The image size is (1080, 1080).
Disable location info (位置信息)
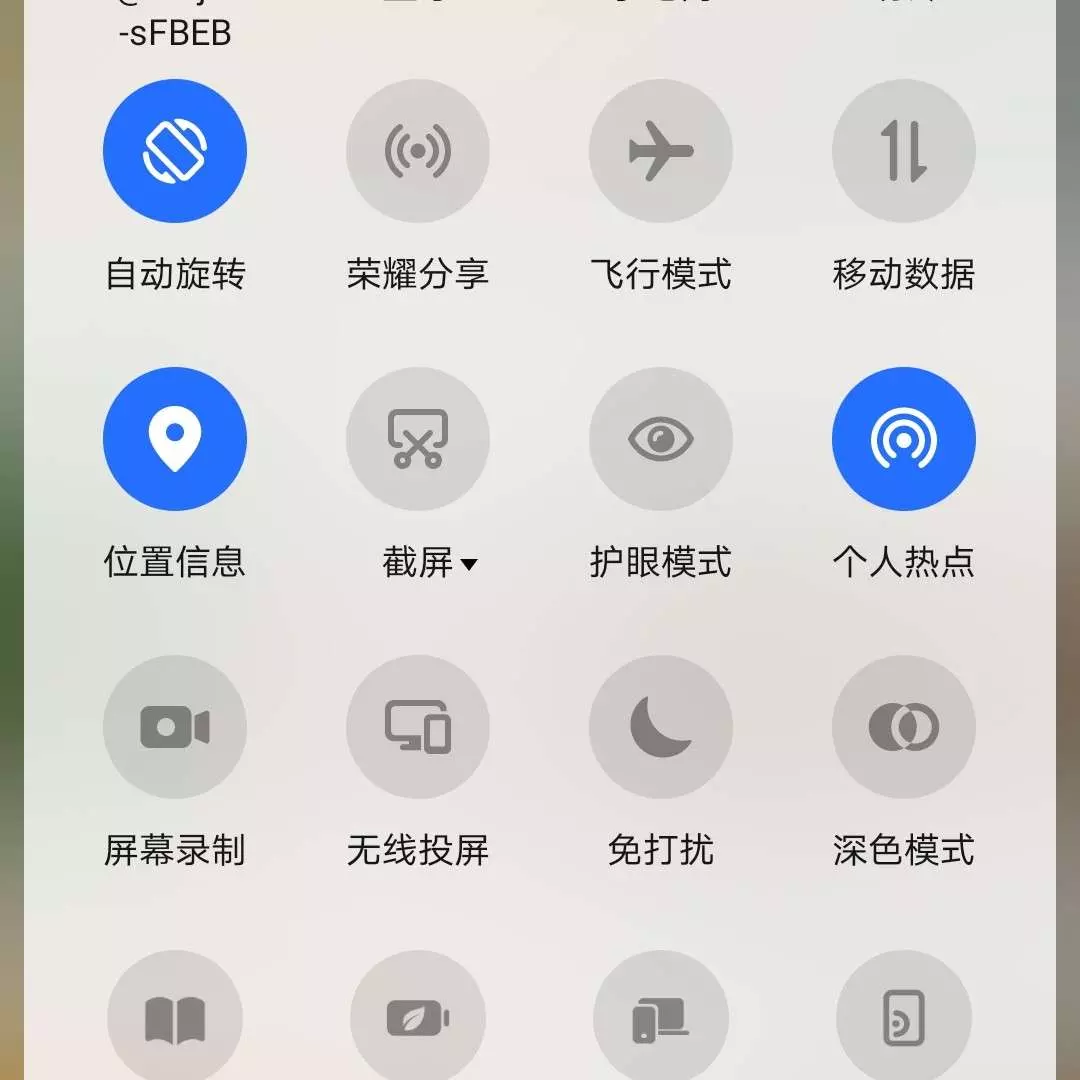(x=175, y=439)
